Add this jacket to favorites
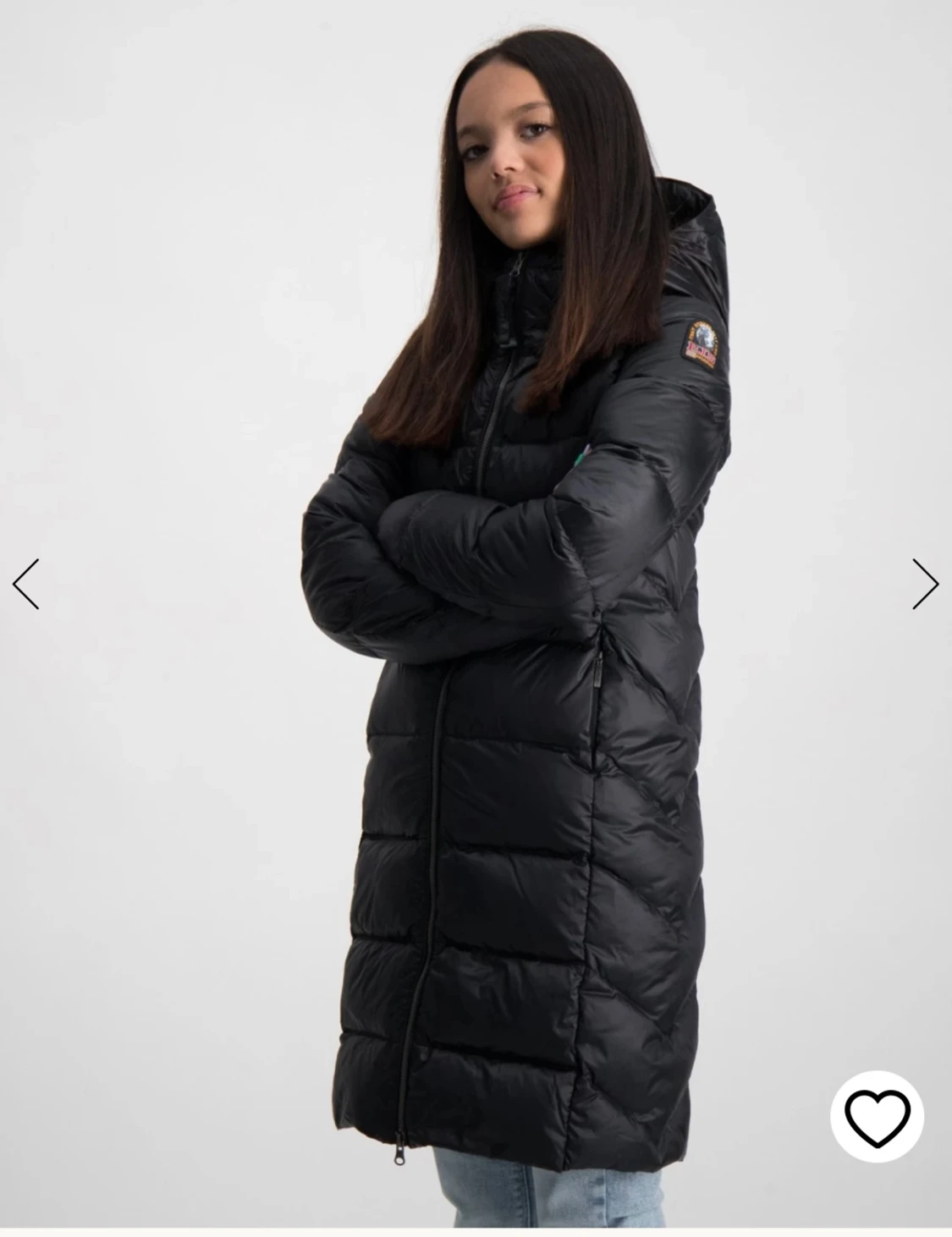 [x=877, y=1117]
